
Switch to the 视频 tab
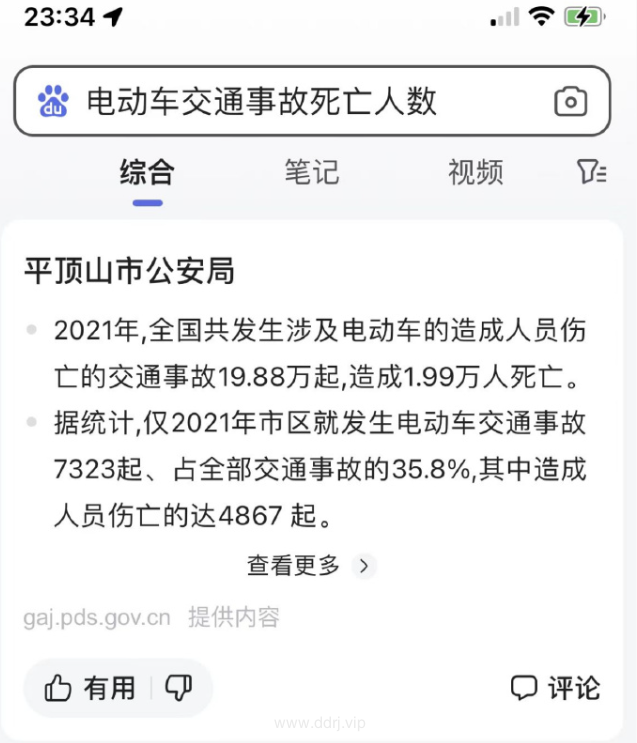click(x=475, y=172)
